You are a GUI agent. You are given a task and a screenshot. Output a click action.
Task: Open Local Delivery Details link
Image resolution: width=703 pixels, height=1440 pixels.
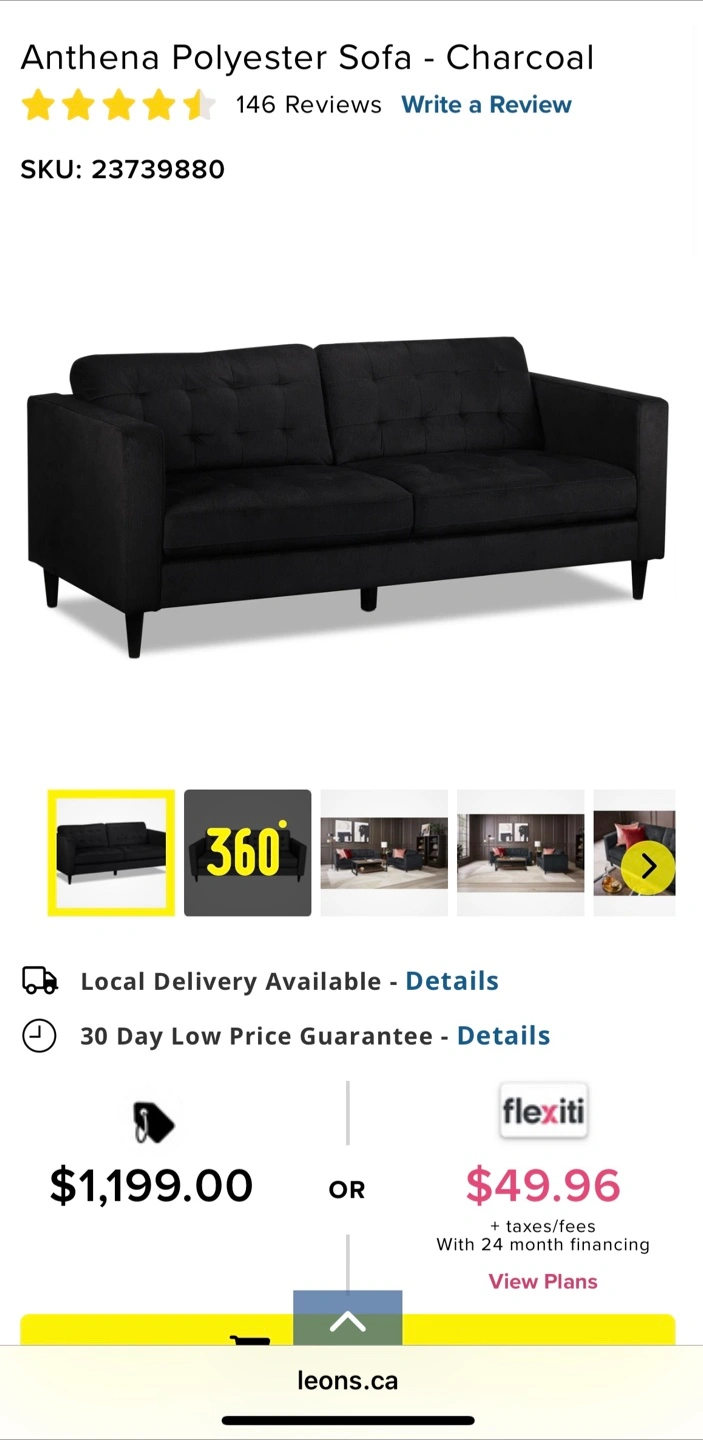(x=452, y=981)
